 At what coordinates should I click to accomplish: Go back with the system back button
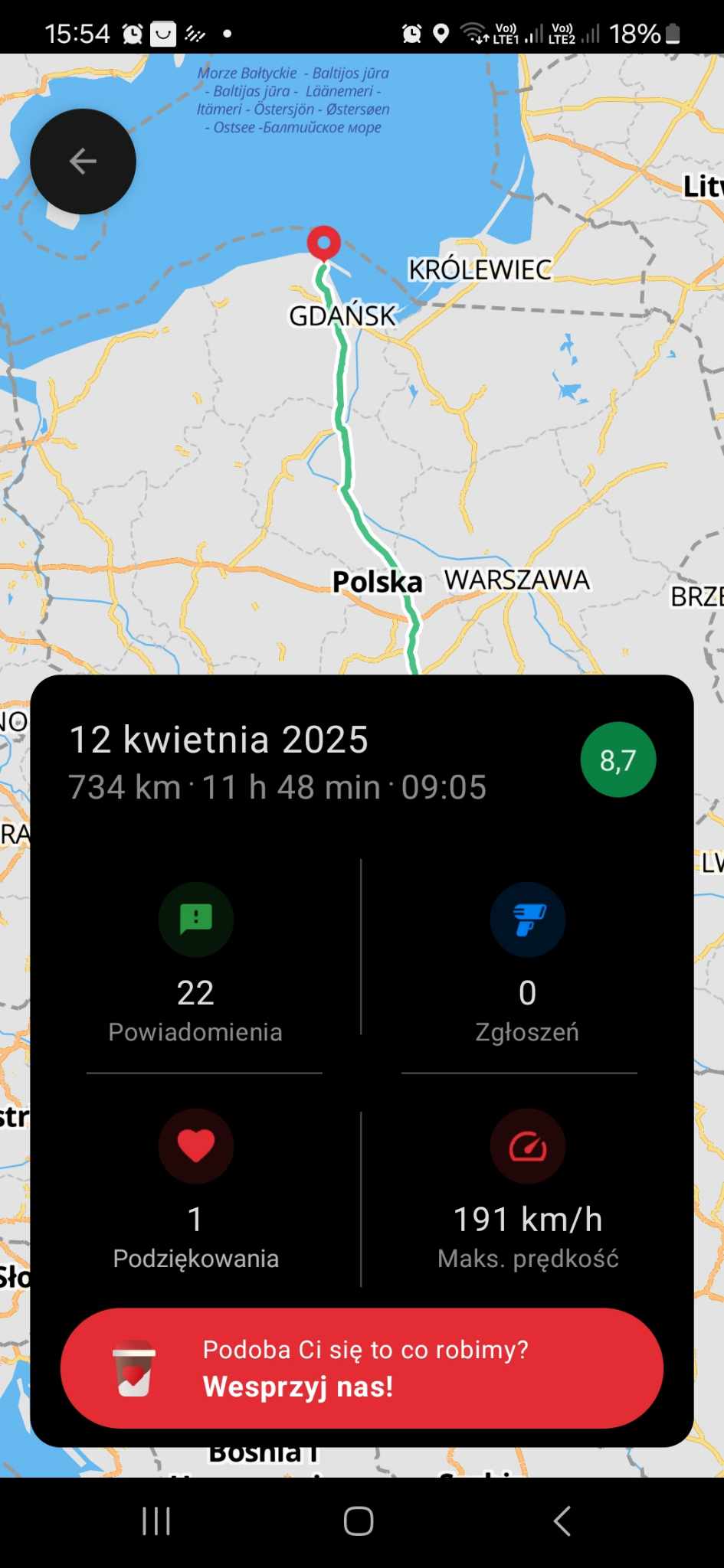coord(562,1521)
